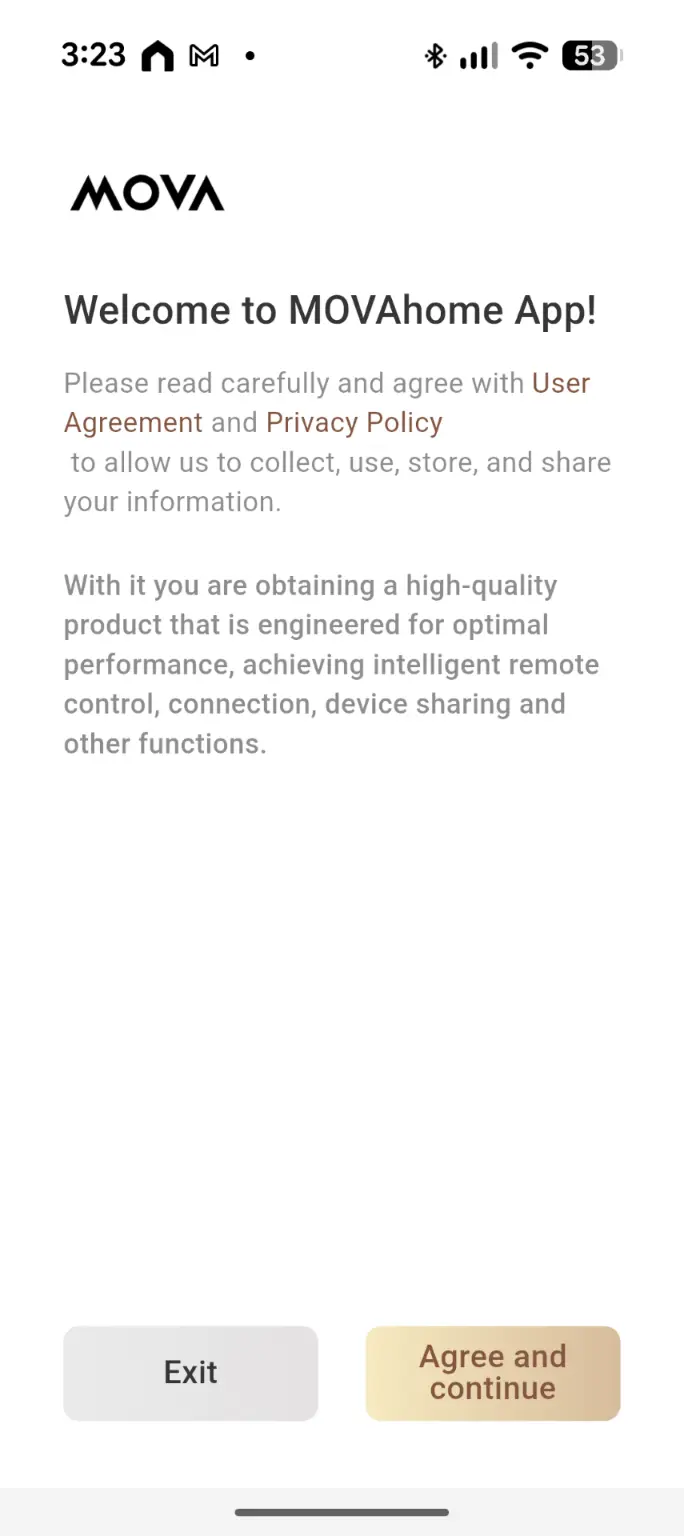Open the User Agreement link

[133, 422]
